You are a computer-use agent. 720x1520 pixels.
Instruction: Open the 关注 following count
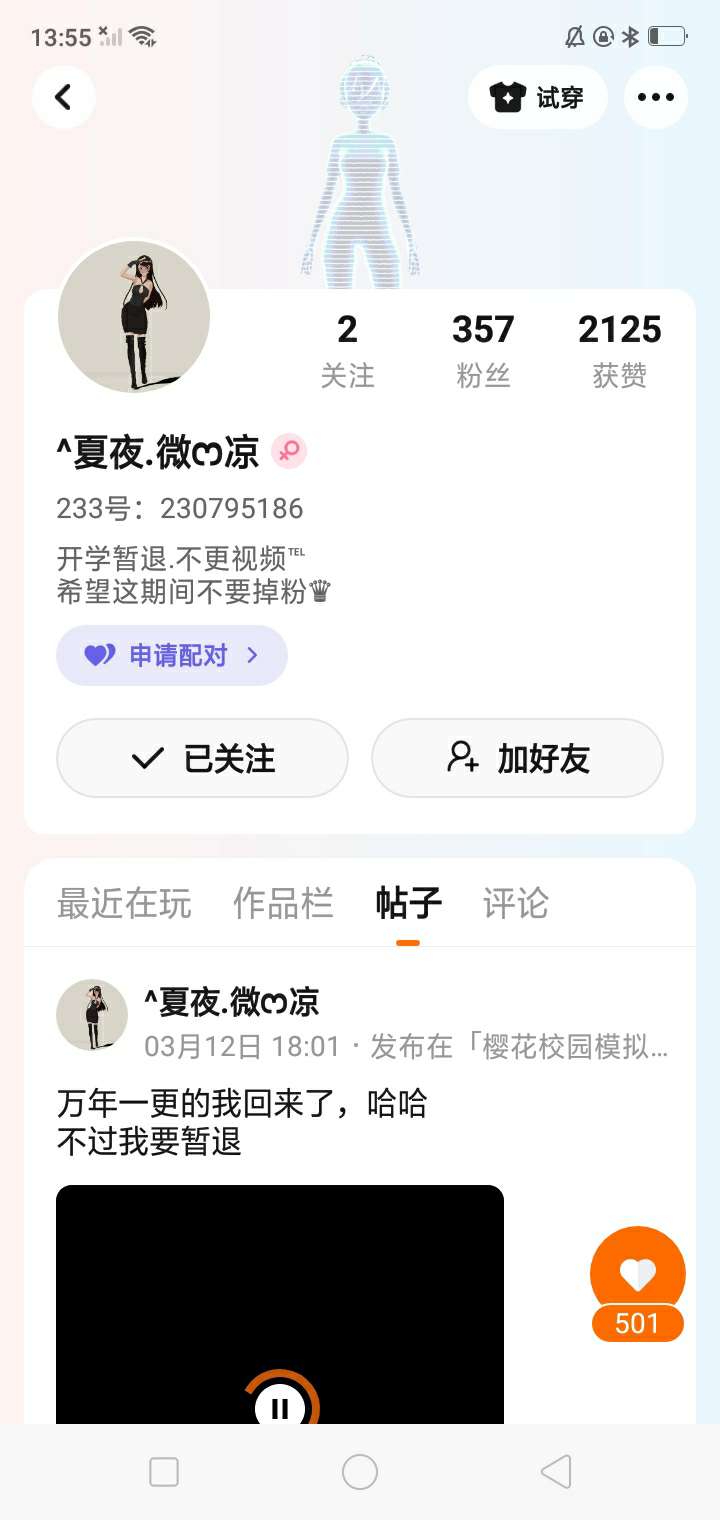(347, 350)
